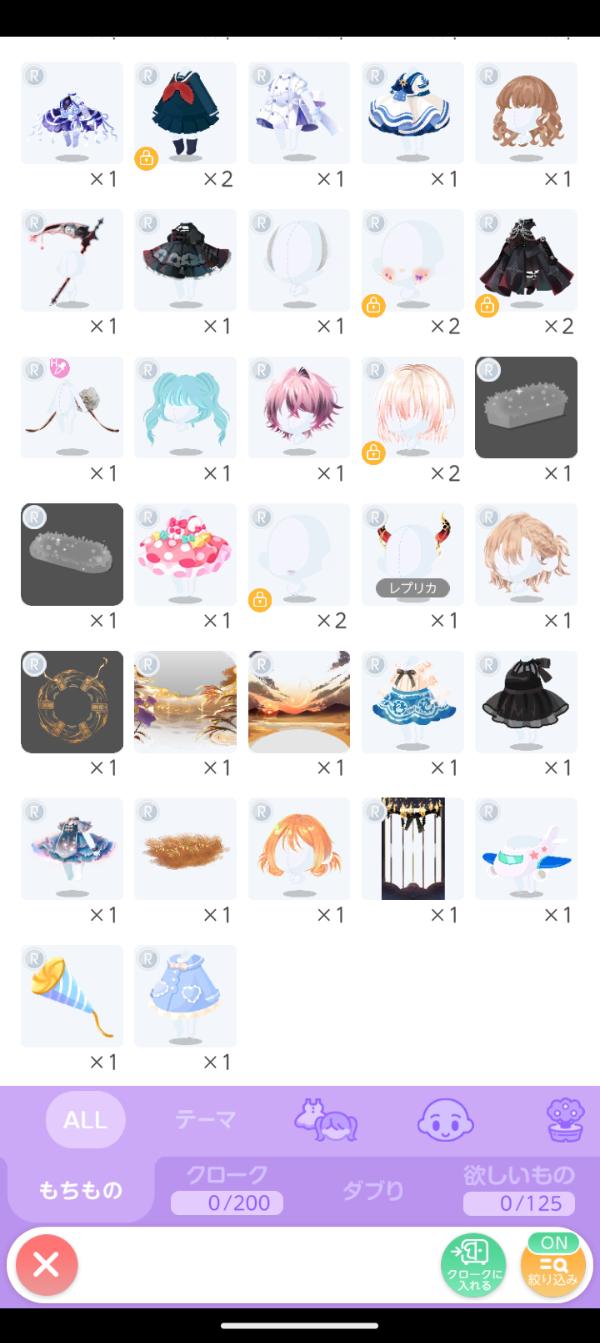
Task: Select the pink mushroom candy dress
Action: [185, 554]
